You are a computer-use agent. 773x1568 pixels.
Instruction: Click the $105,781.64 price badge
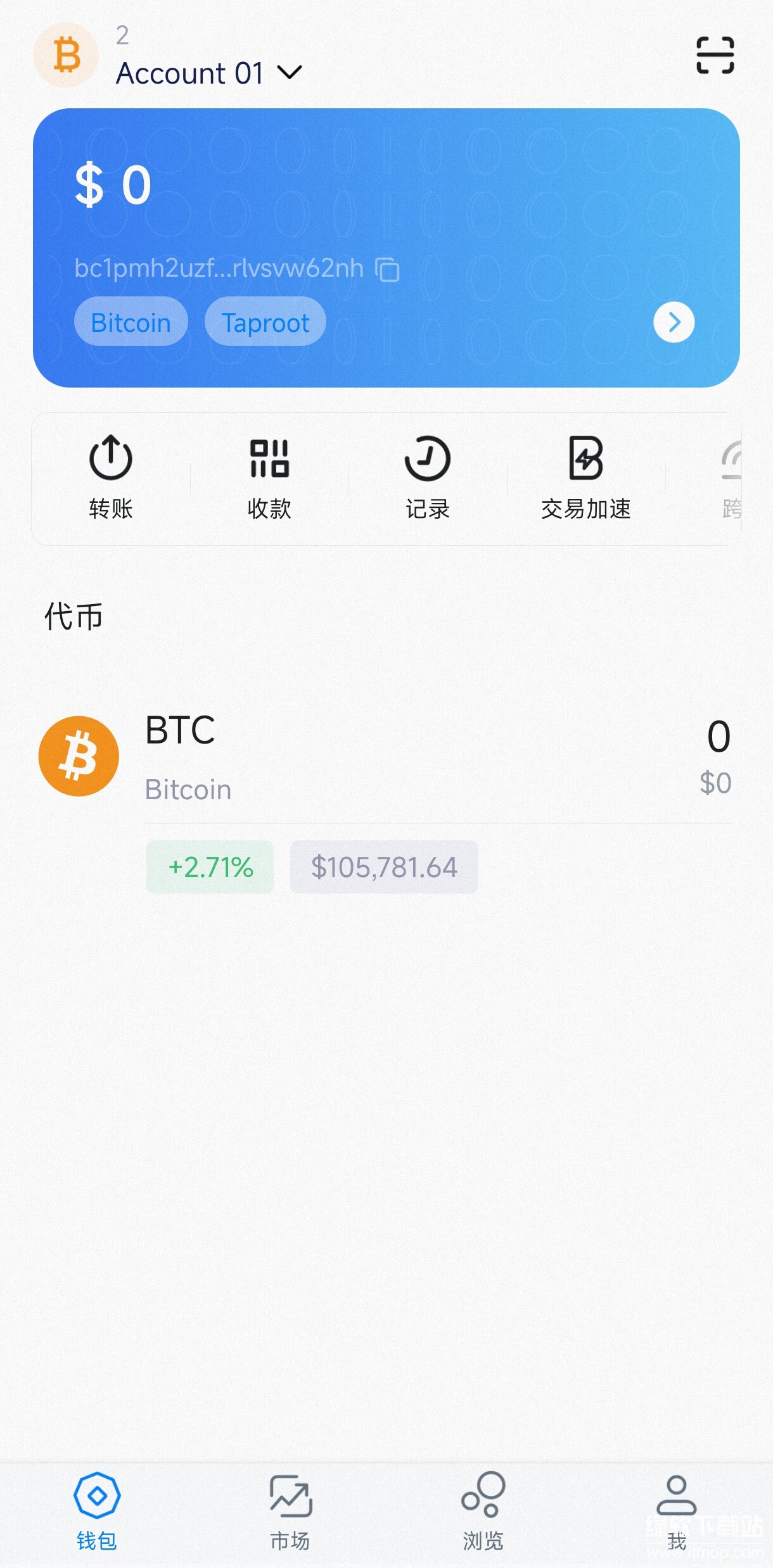(x=384, y=867)
